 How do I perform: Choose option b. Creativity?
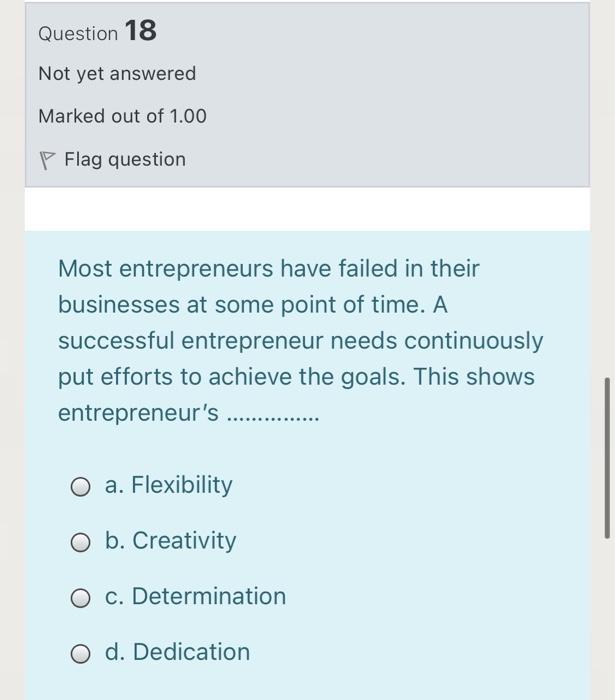click(80, 542)
